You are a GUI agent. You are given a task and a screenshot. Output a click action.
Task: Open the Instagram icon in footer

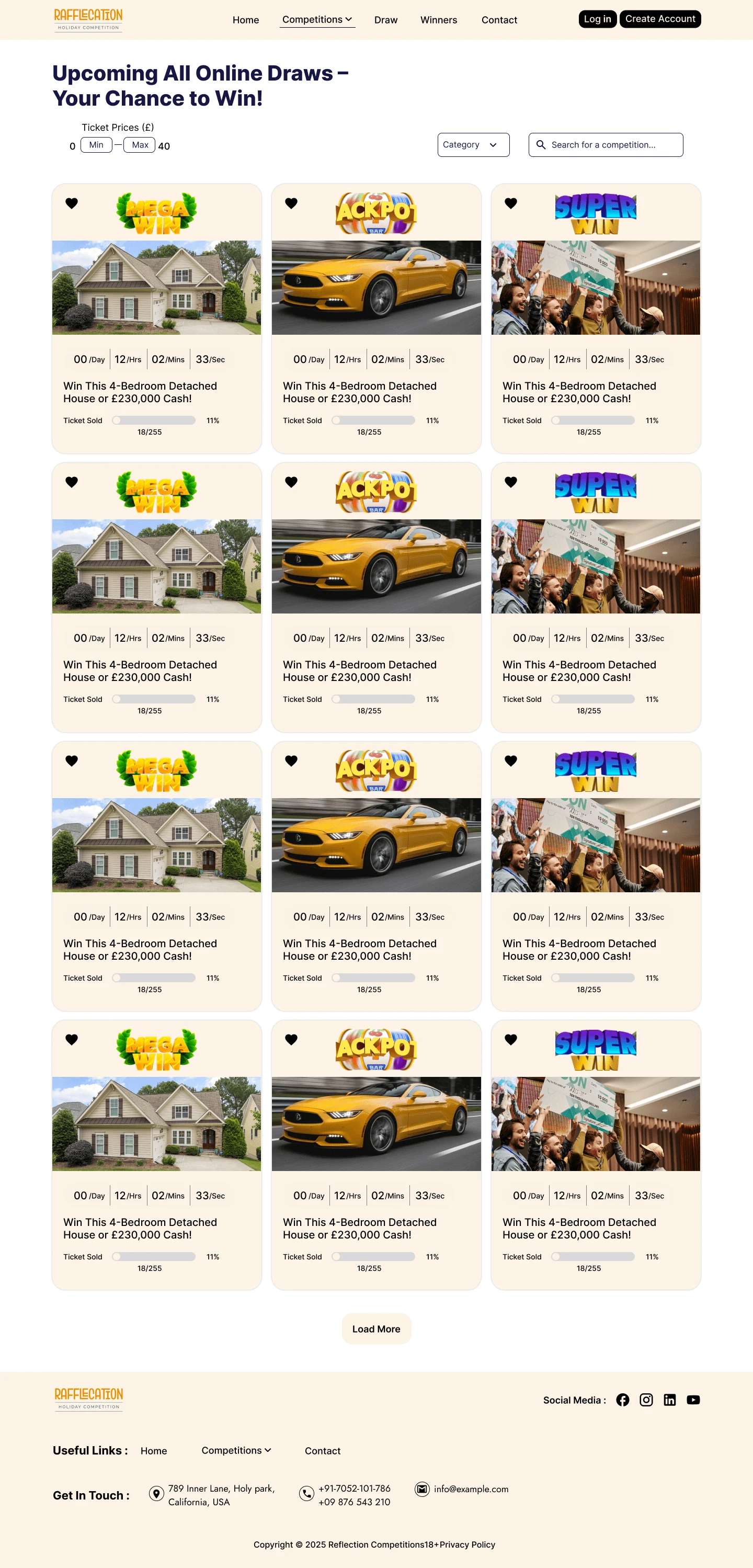coord(646,1400)
